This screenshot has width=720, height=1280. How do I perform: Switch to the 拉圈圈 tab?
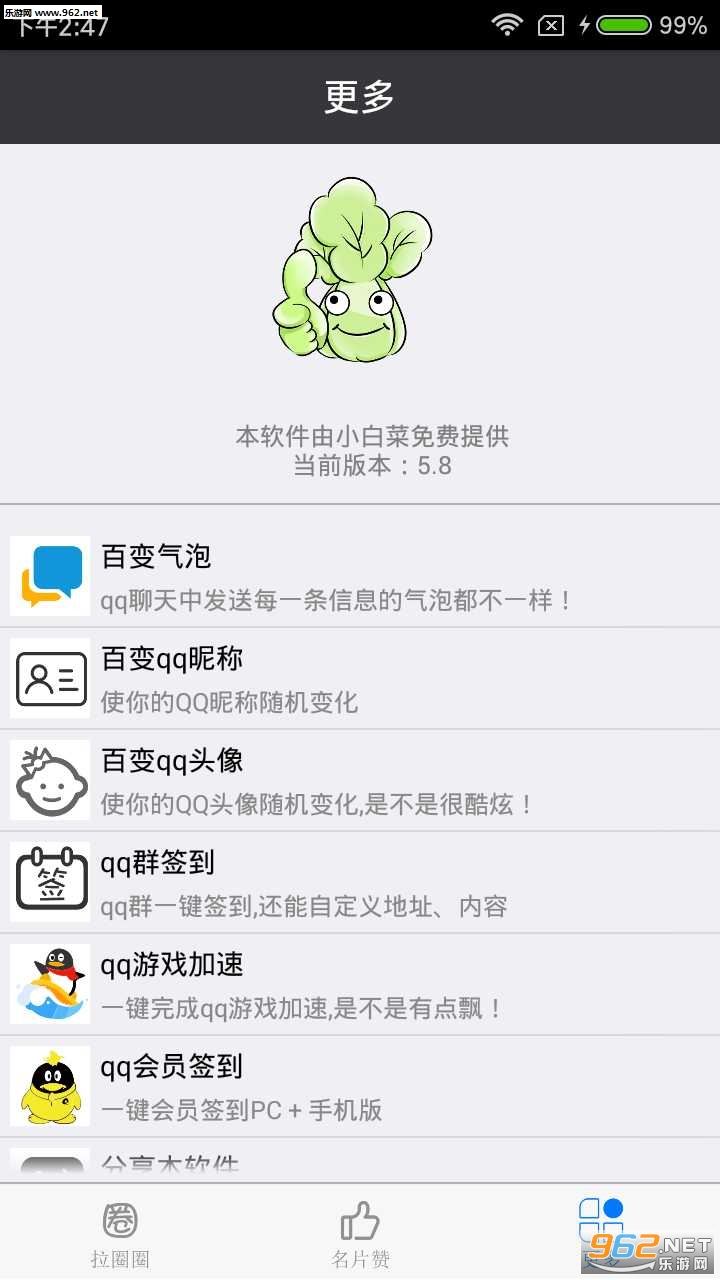(120, 1233)
